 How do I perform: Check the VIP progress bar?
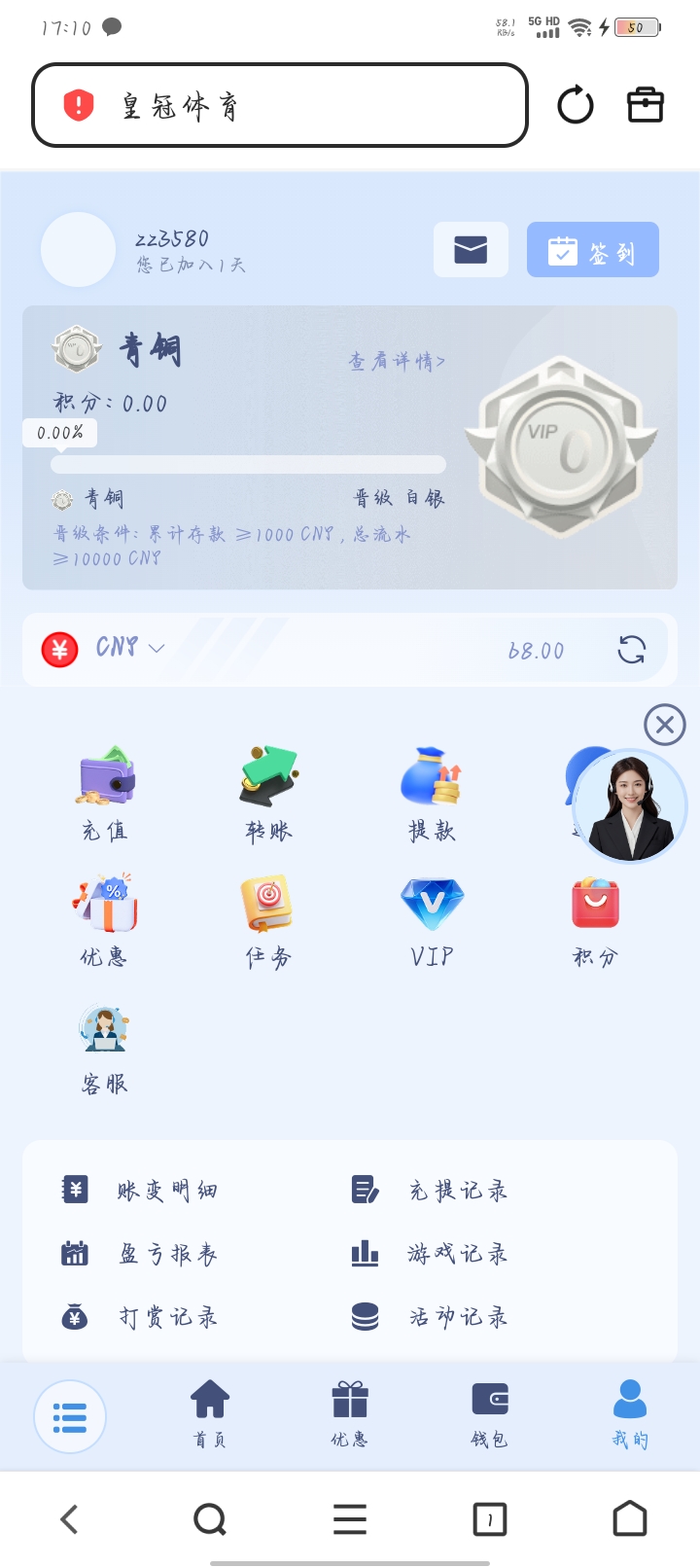click(248, 466)
